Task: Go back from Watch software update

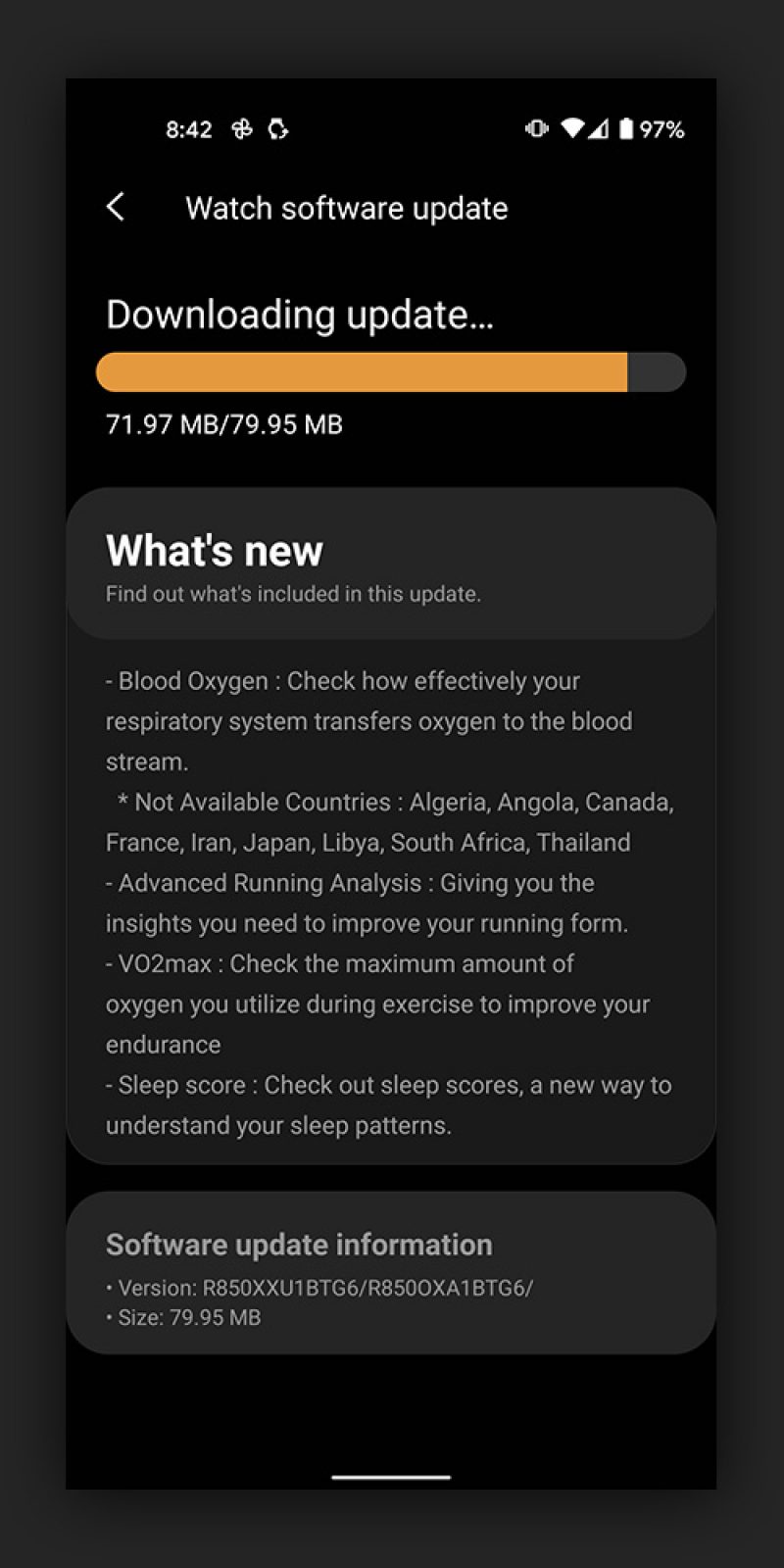Action: click(x=116, y=207)
